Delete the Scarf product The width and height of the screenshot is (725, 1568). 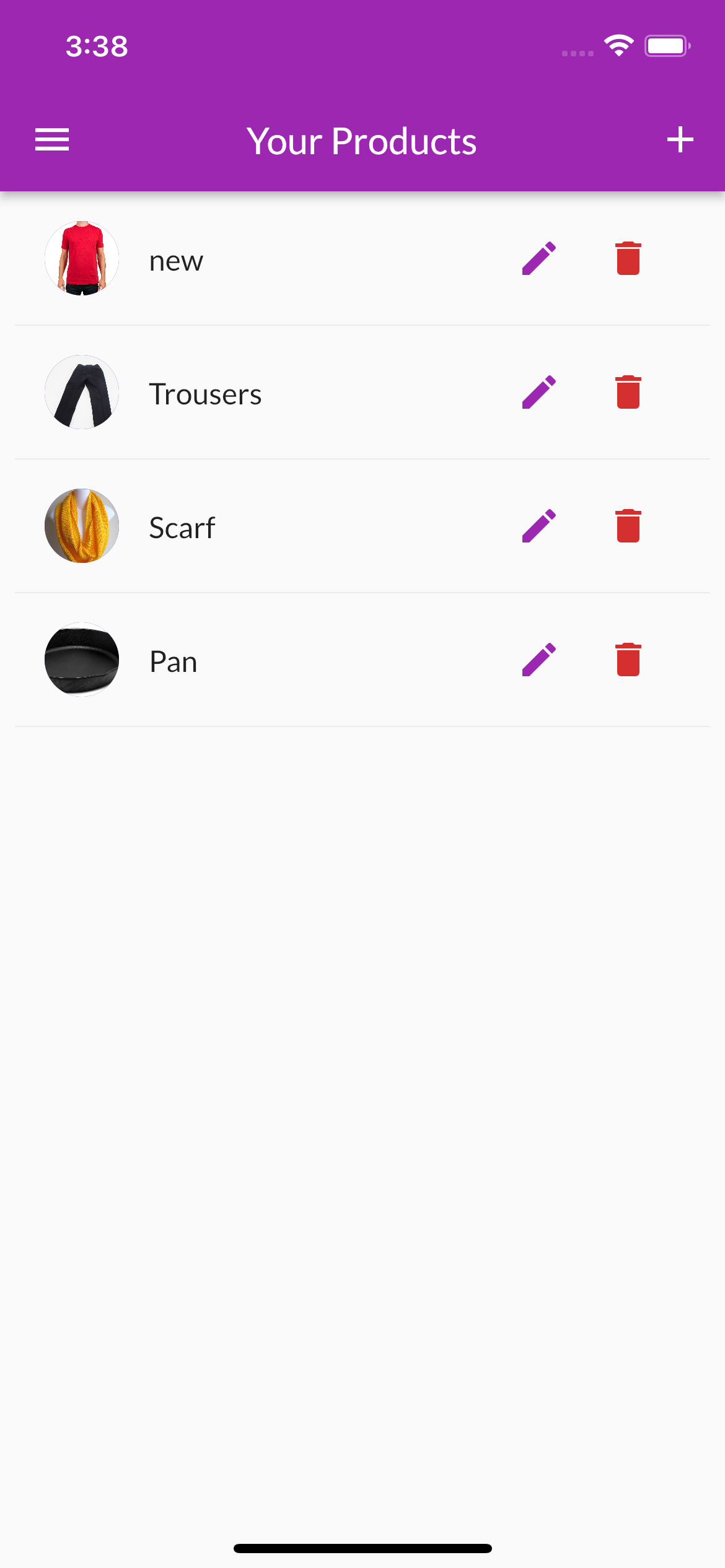coord(627,526)
